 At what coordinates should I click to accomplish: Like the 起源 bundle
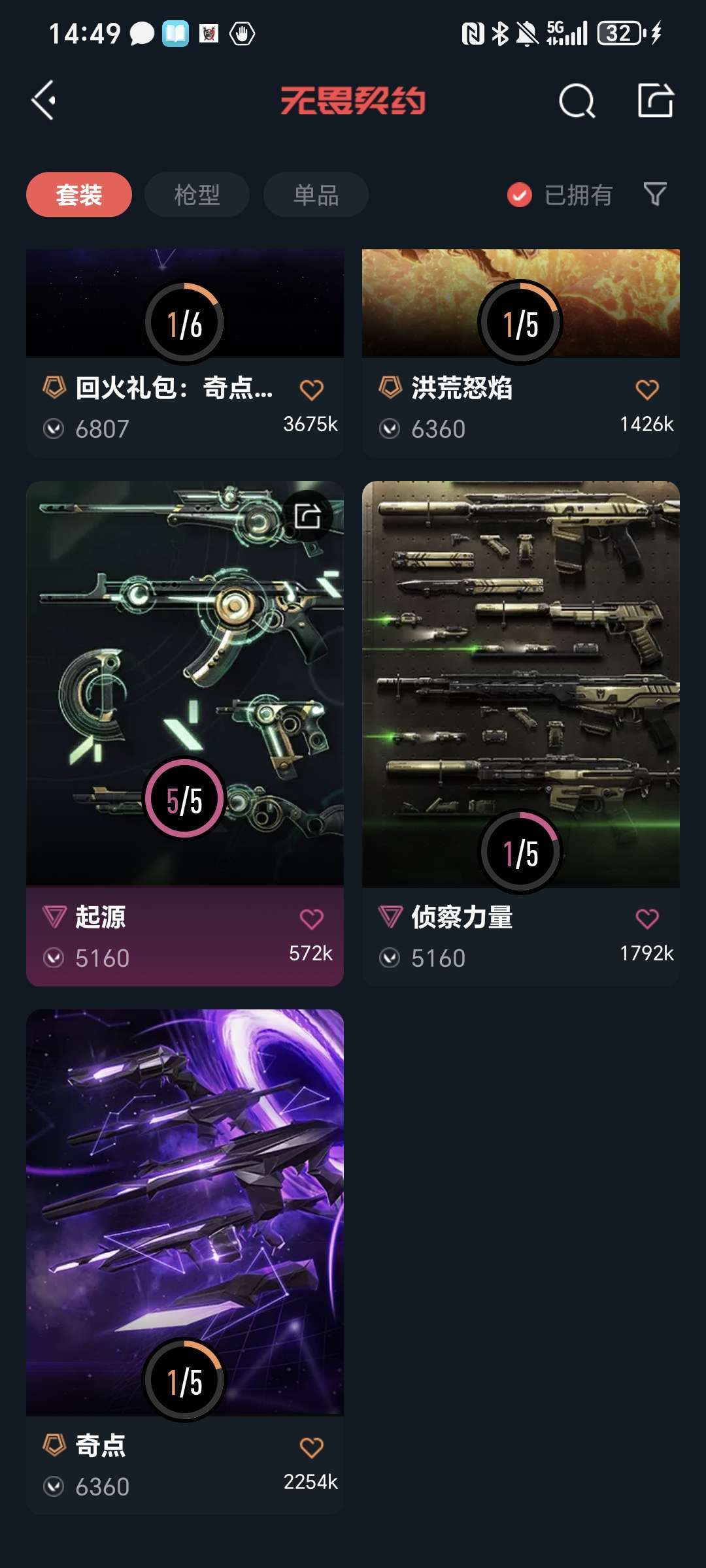coord(312,919)
